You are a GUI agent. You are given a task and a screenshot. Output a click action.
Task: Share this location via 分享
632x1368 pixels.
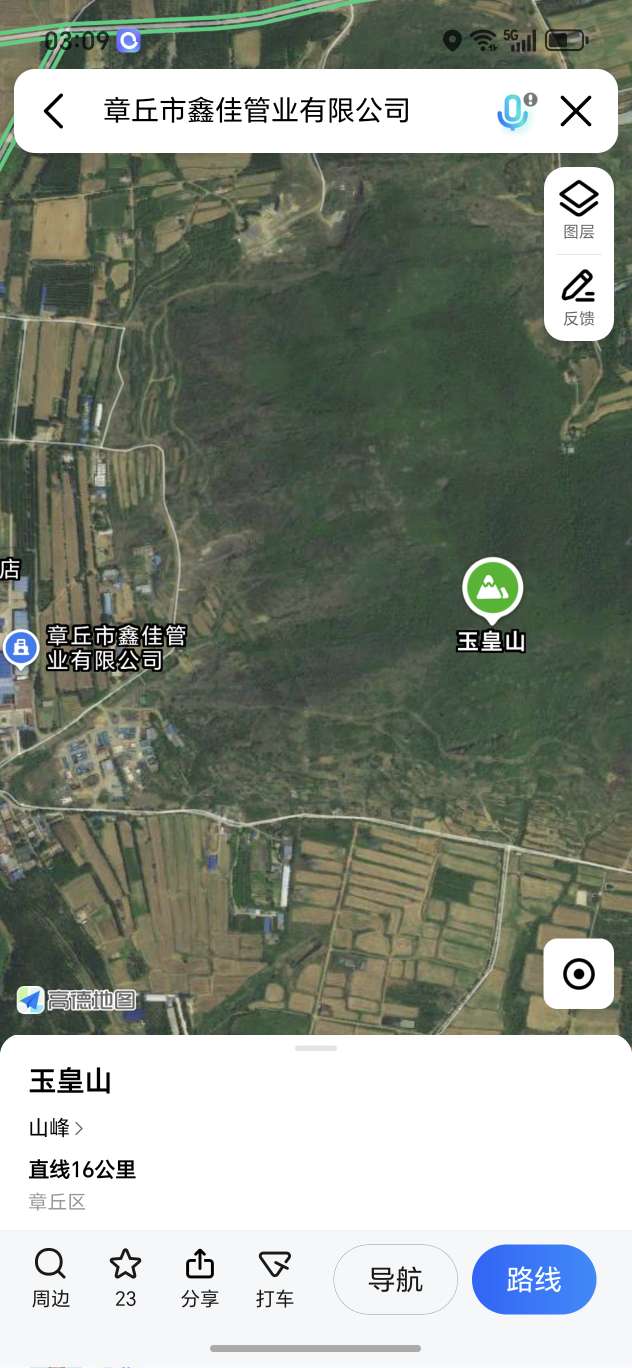200,1279
